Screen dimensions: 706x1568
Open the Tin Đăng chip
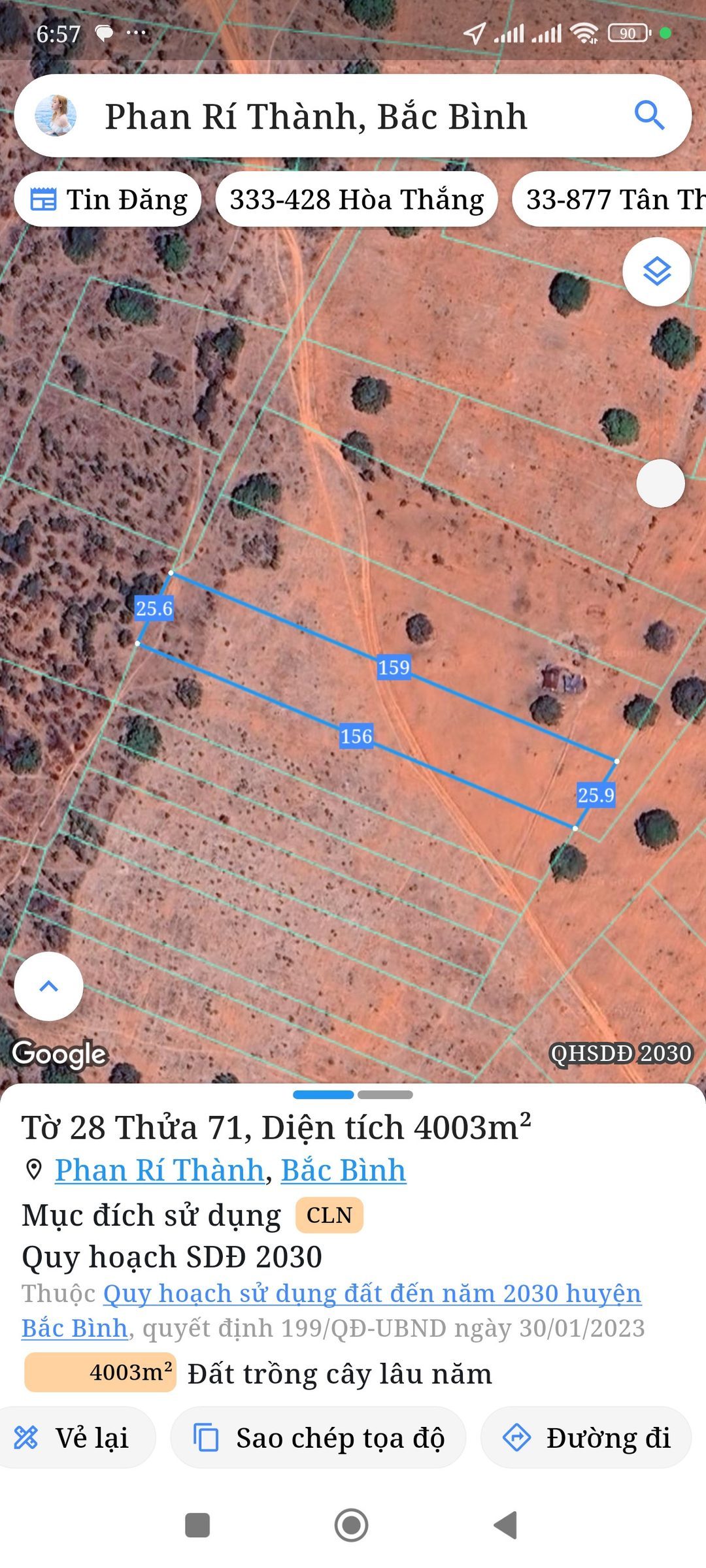(x=108, y=199)
